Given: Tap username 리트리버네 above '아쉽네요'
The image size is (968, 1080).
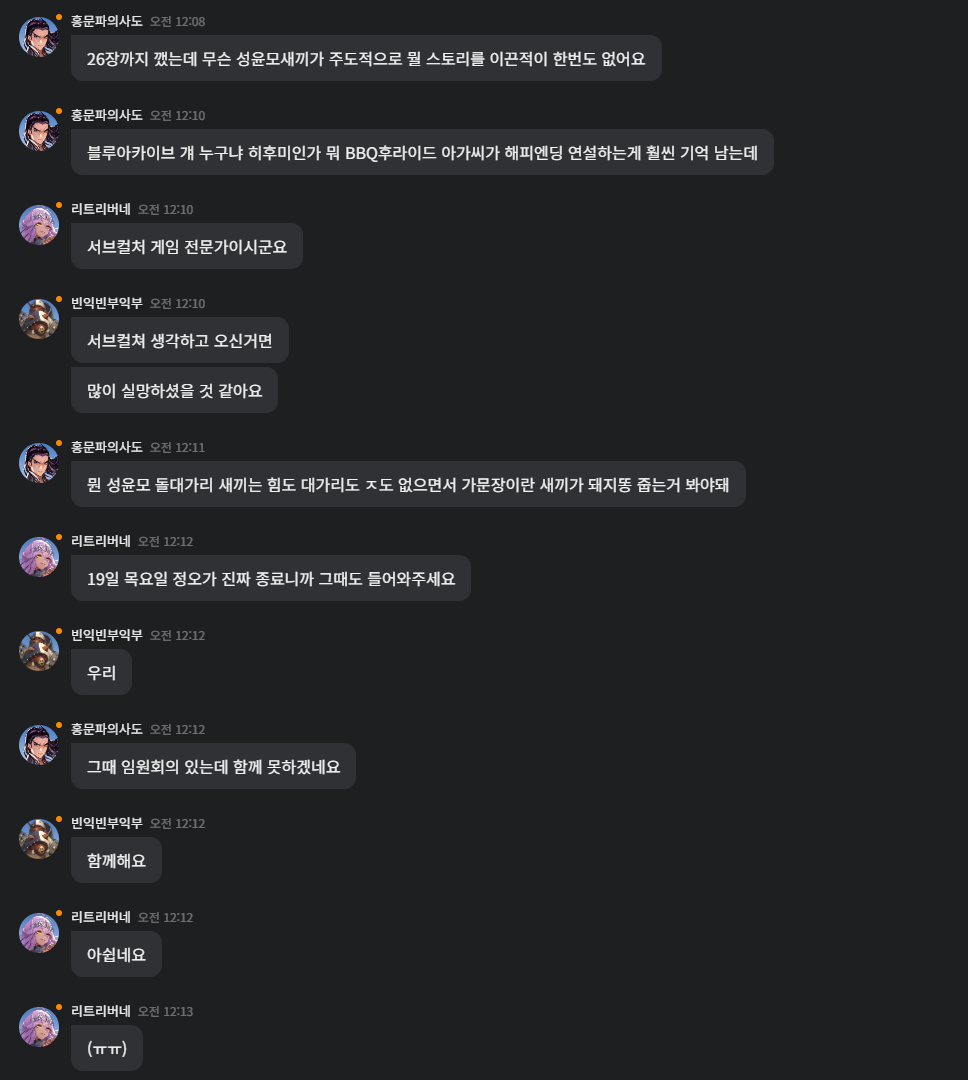Looking at the screenshot, I should [101, 917].
